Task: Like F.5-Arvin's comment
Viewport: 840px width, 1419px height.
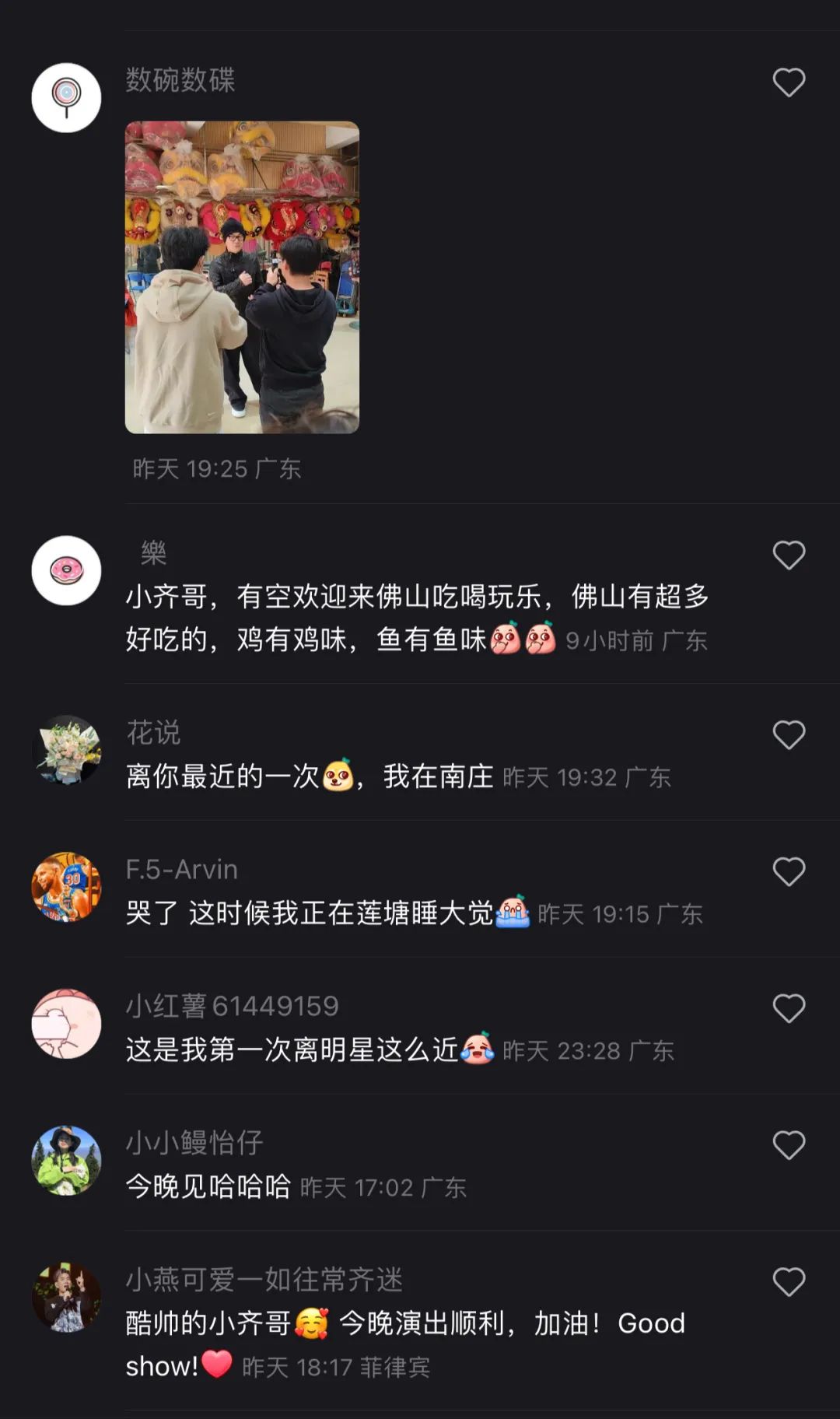Action: [789, 872]
